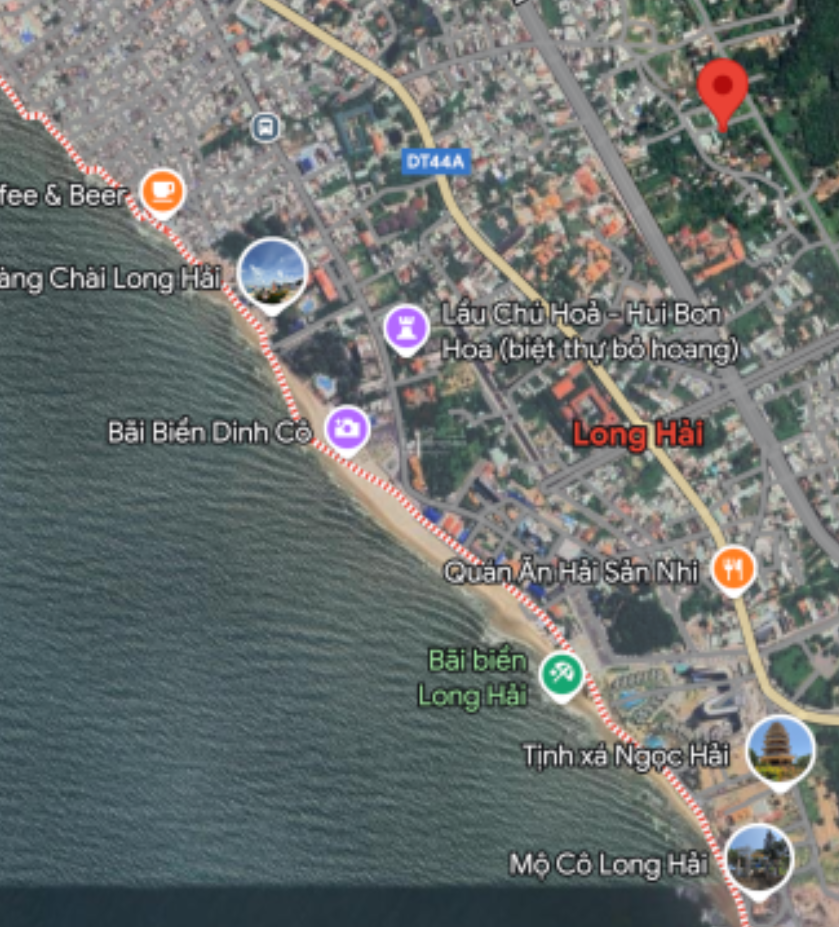The image size is (839, 927).
Task: Open the Mộ Cô Long Hải photo pin
Action: 760,858
